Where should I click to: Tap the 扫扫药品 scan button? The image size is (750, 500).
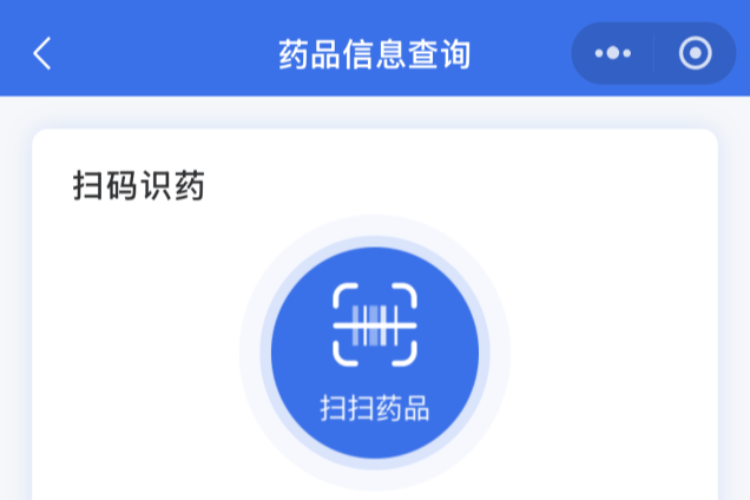(x=375, y=351)
